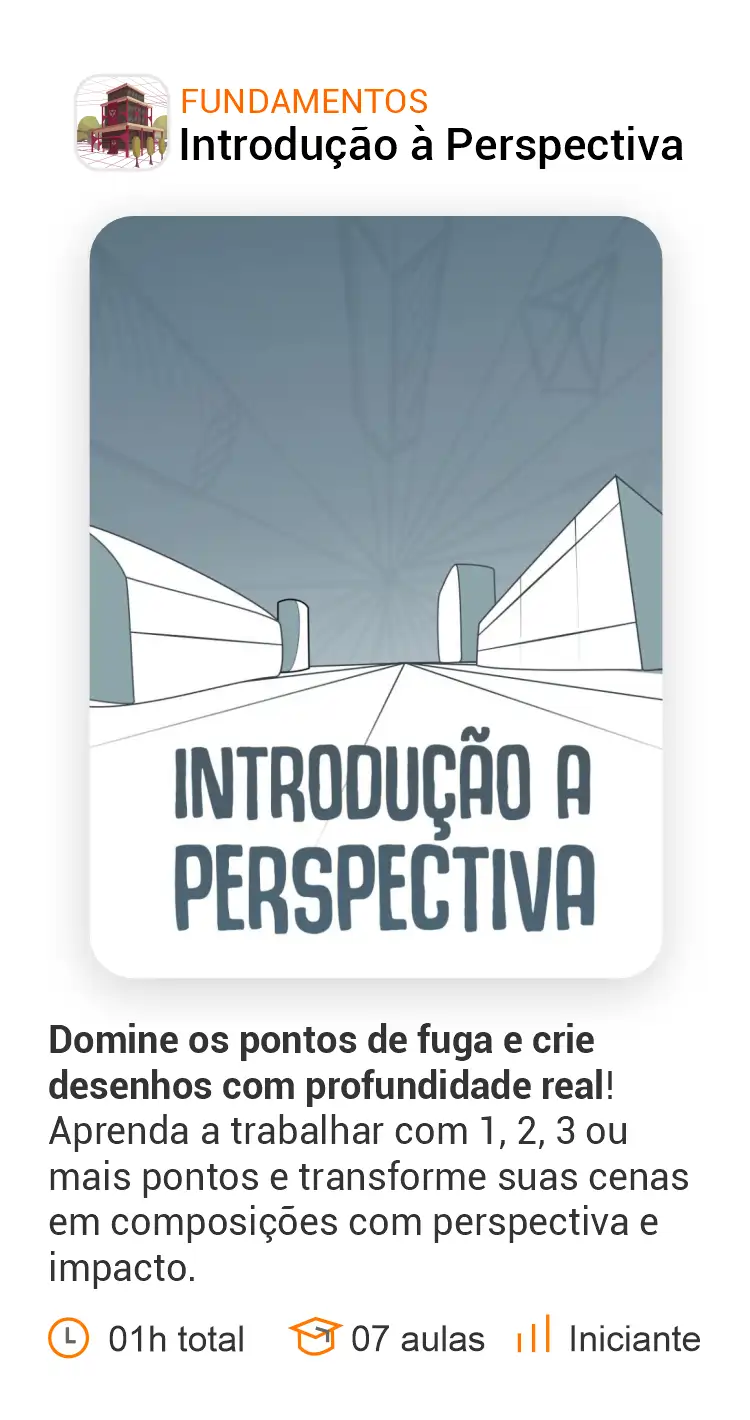The width and height of the screenshot is (750, 1420).
Task: Open the course cover thumbnail
Action: point(375,595)
